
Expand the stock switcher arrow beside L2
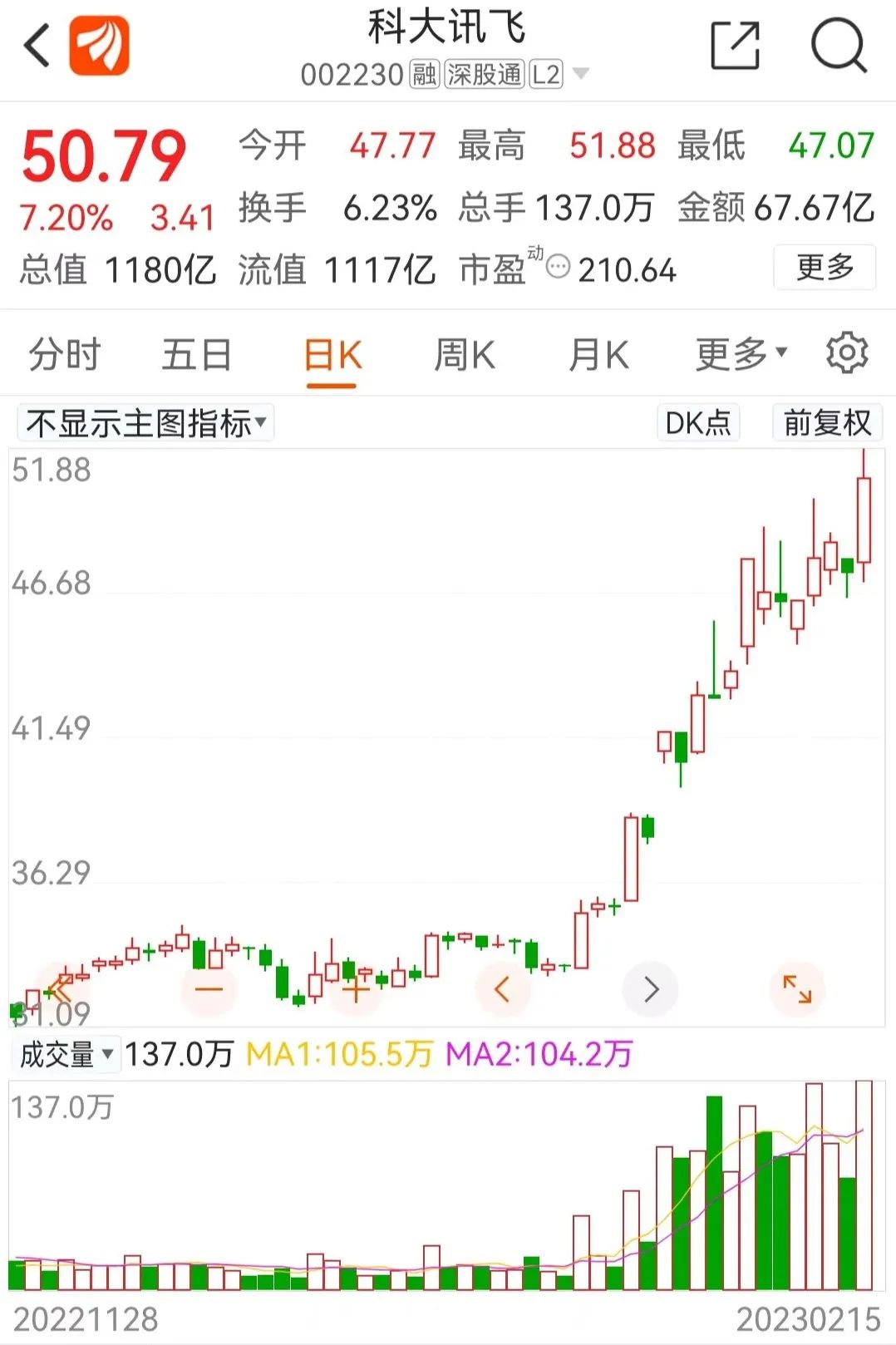point(581,74)
